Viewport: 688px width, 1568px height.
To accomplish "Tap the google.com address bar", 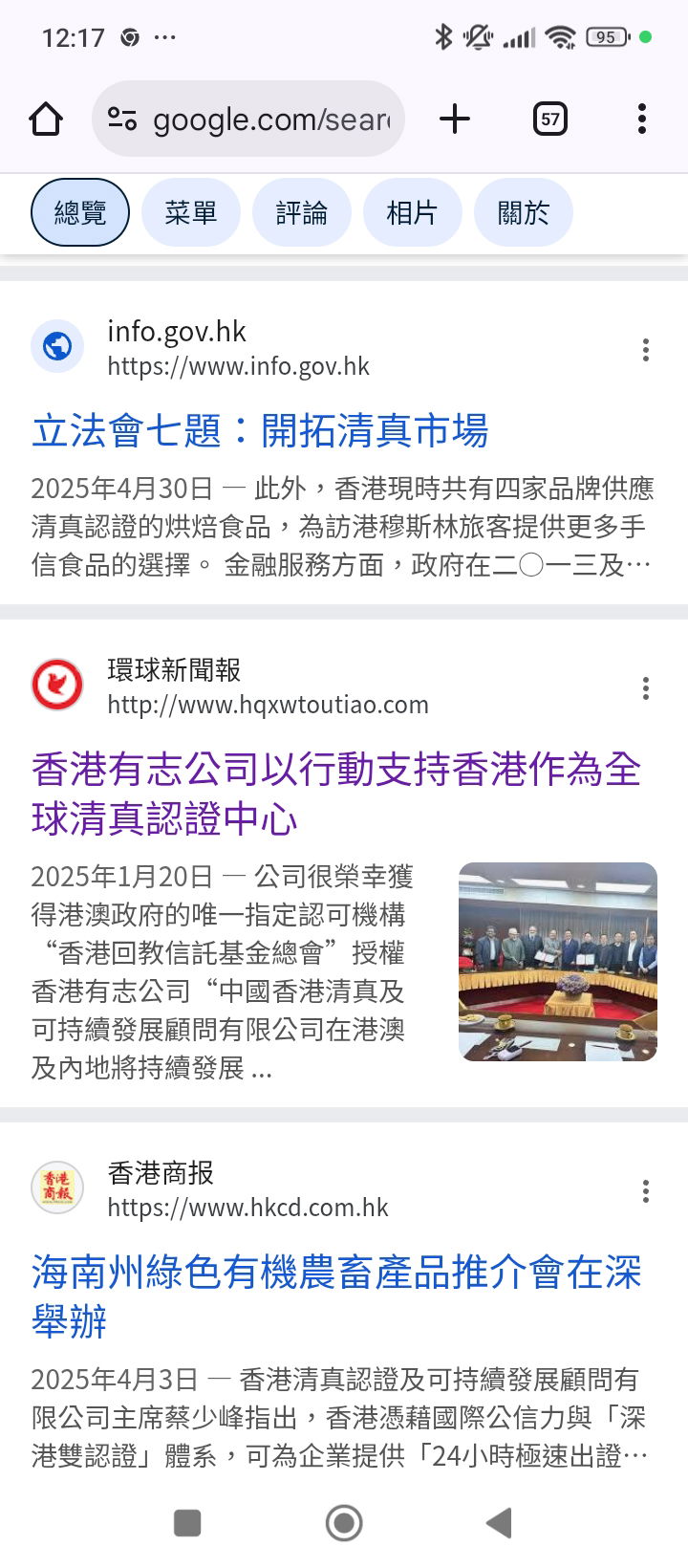I will (x=248, y=120).
